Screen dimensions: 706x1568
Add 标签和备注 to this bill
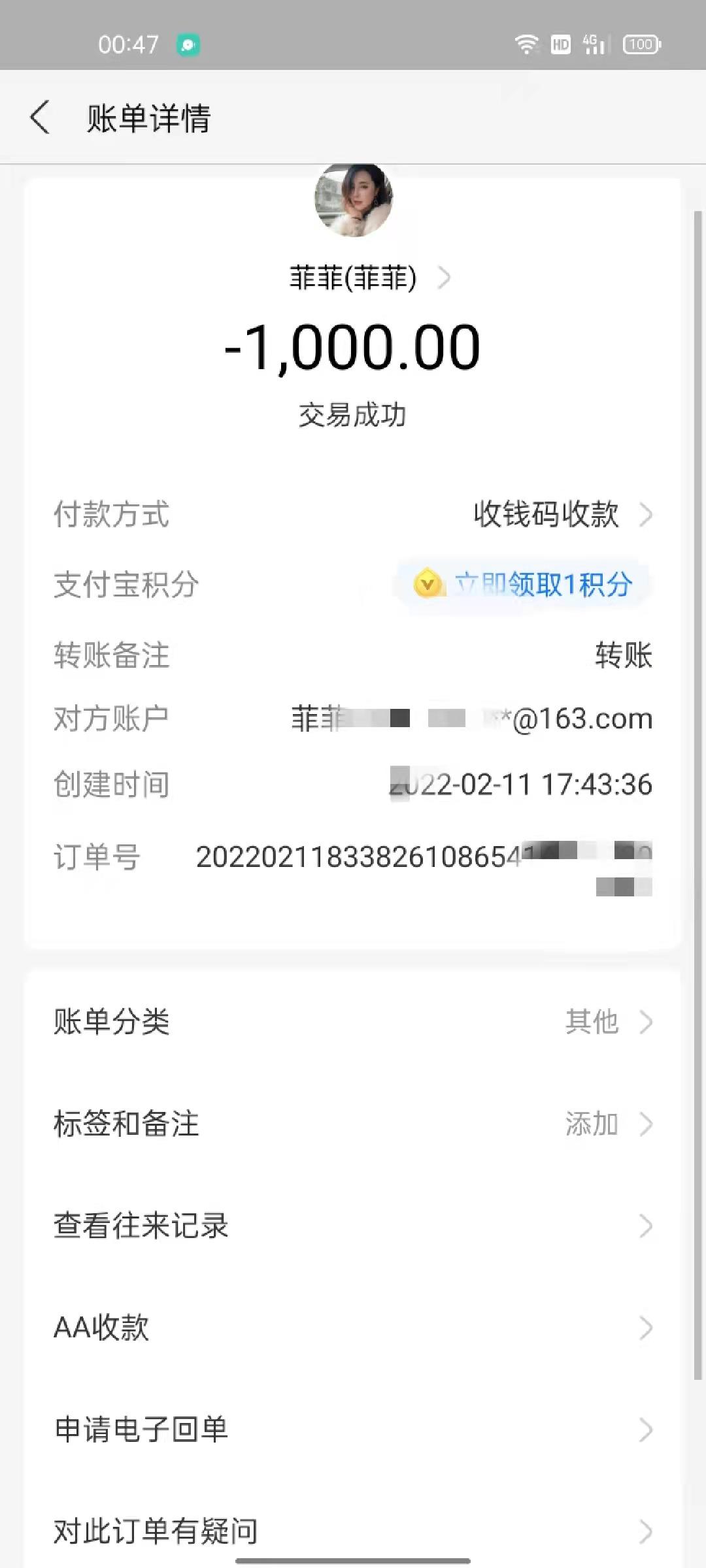pyautogui.click(x=353, y=1124)
